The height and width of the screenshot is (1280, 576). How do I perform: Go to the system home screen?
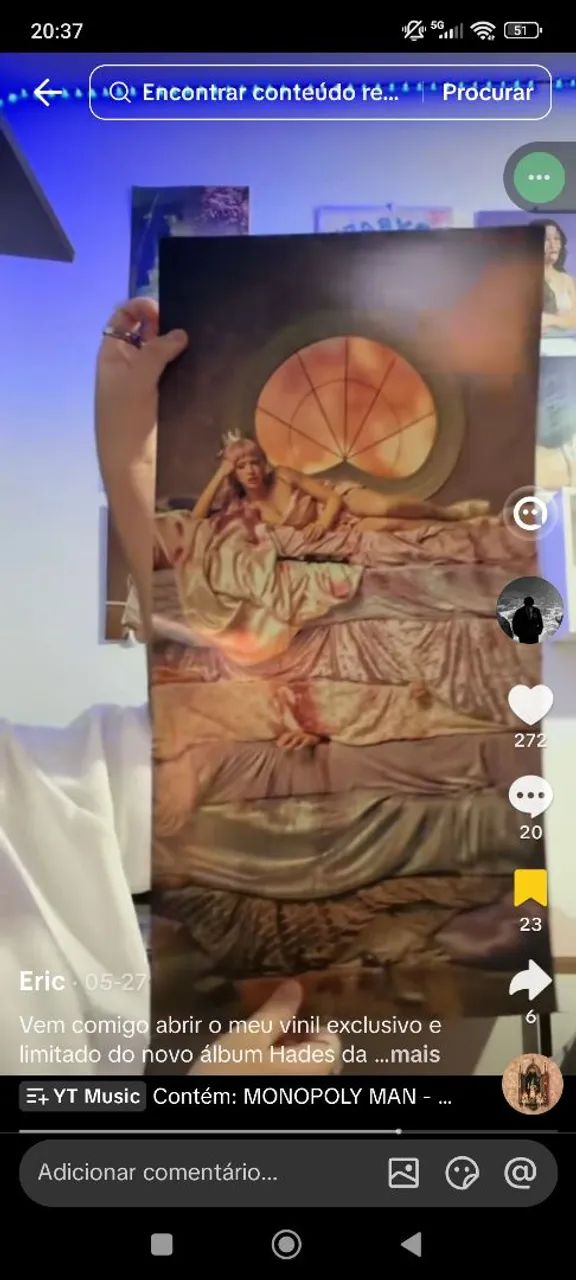pyautogui.click(x=287, y=1244)
